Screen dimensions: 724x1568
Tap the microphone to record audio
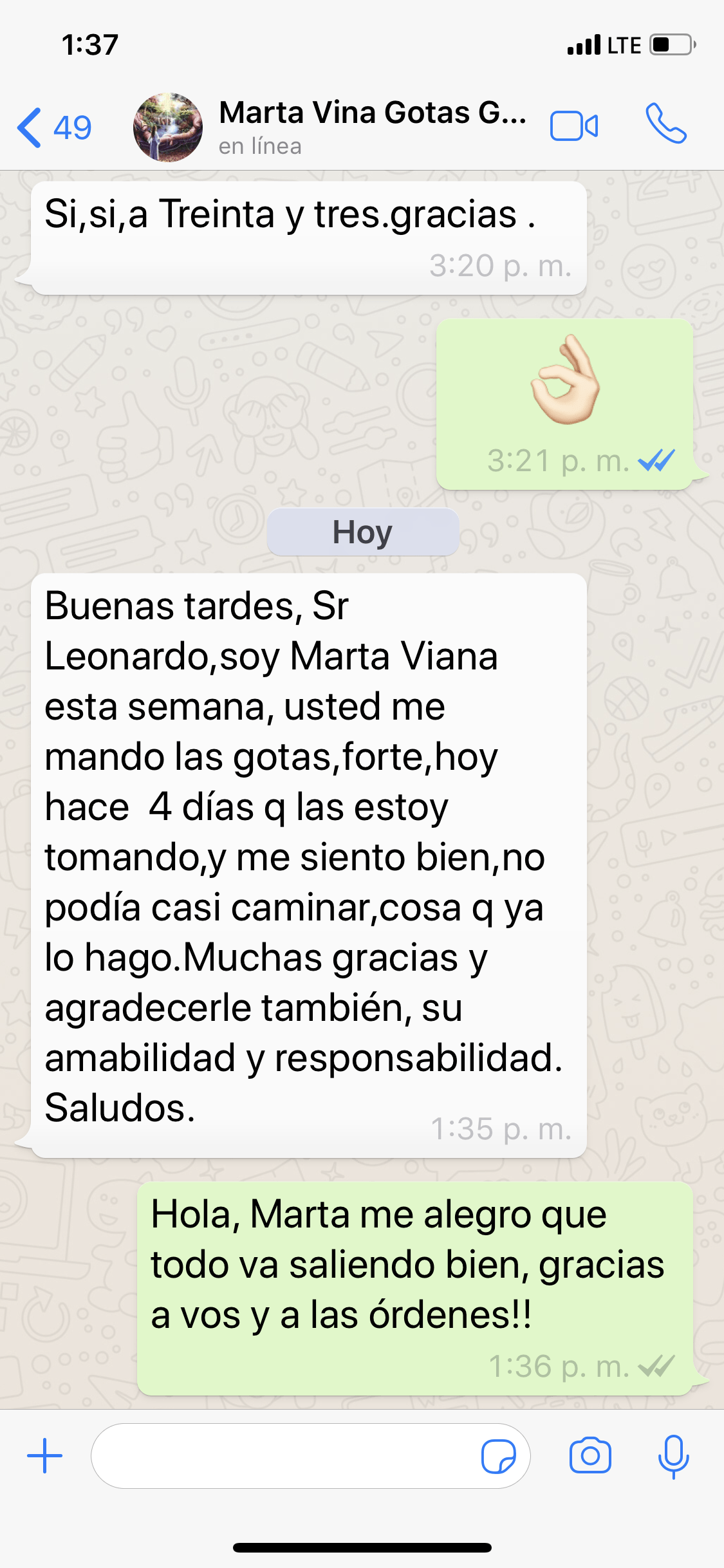click(x=673, y=1456)
